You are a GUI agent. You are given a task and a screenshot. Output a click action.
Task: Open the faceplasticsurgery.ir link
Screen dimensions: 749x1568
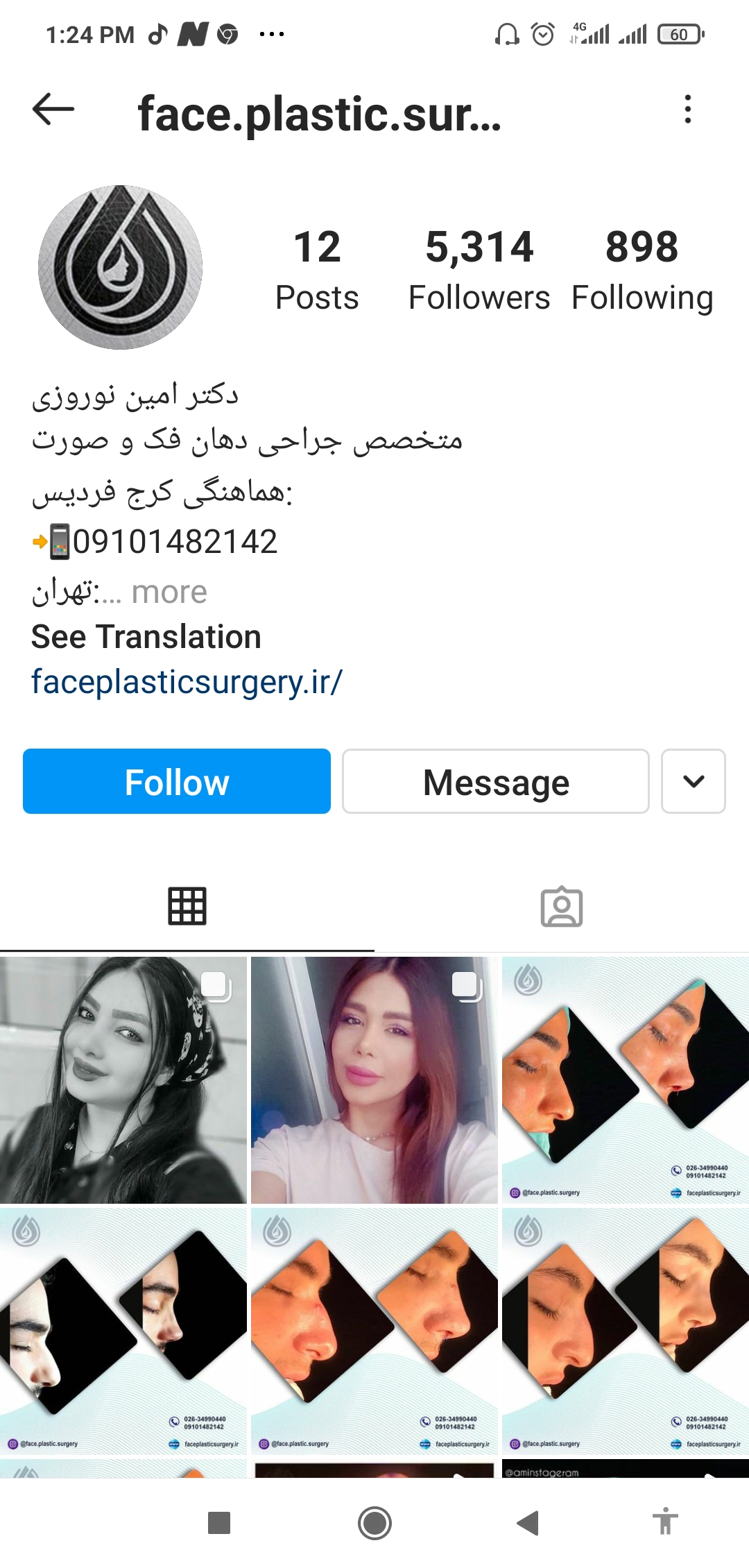point(187,682)
